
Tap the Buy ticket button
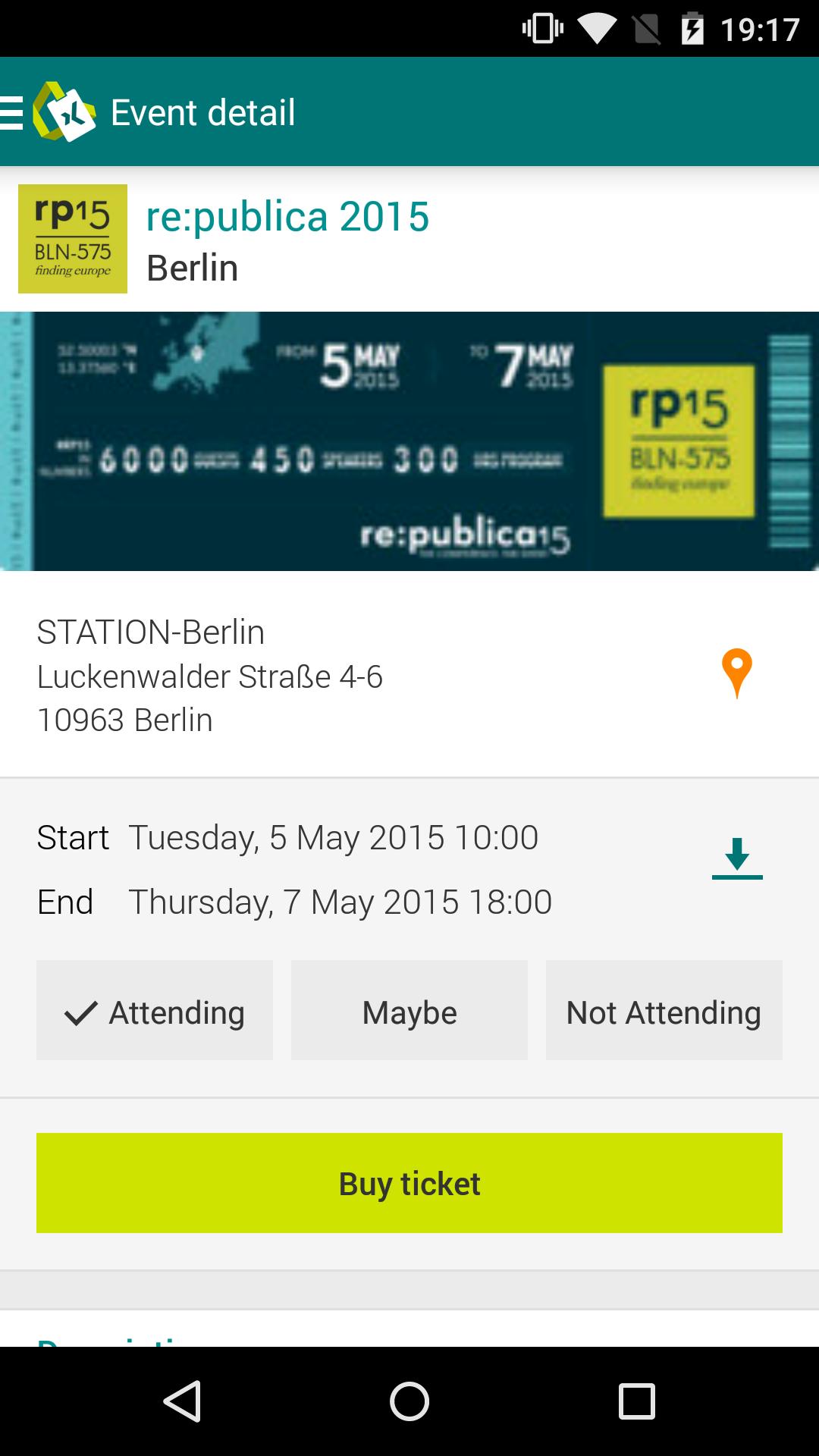click(409, 1183)
